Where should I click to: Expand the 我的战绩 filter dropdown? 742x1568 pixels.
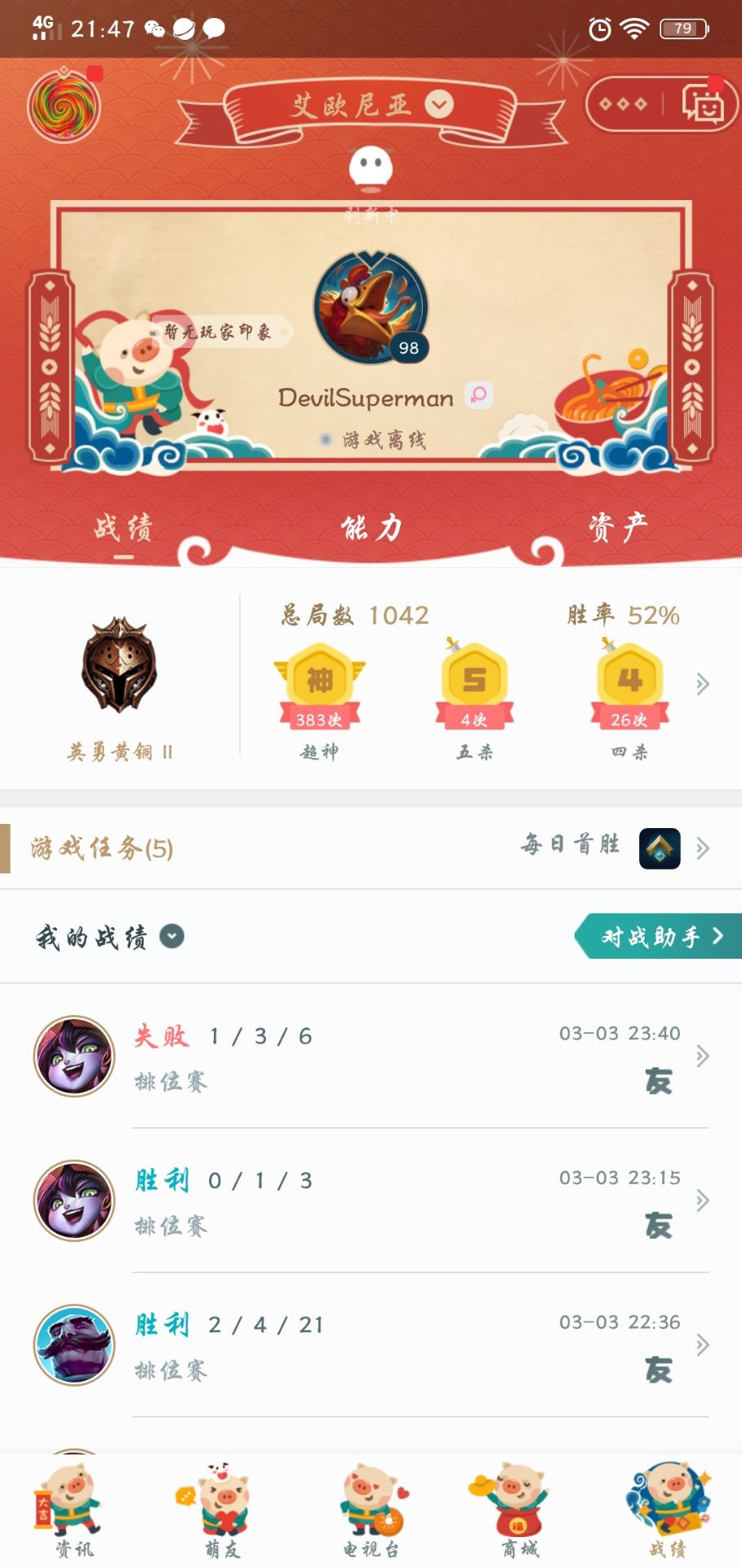point(171,936)
